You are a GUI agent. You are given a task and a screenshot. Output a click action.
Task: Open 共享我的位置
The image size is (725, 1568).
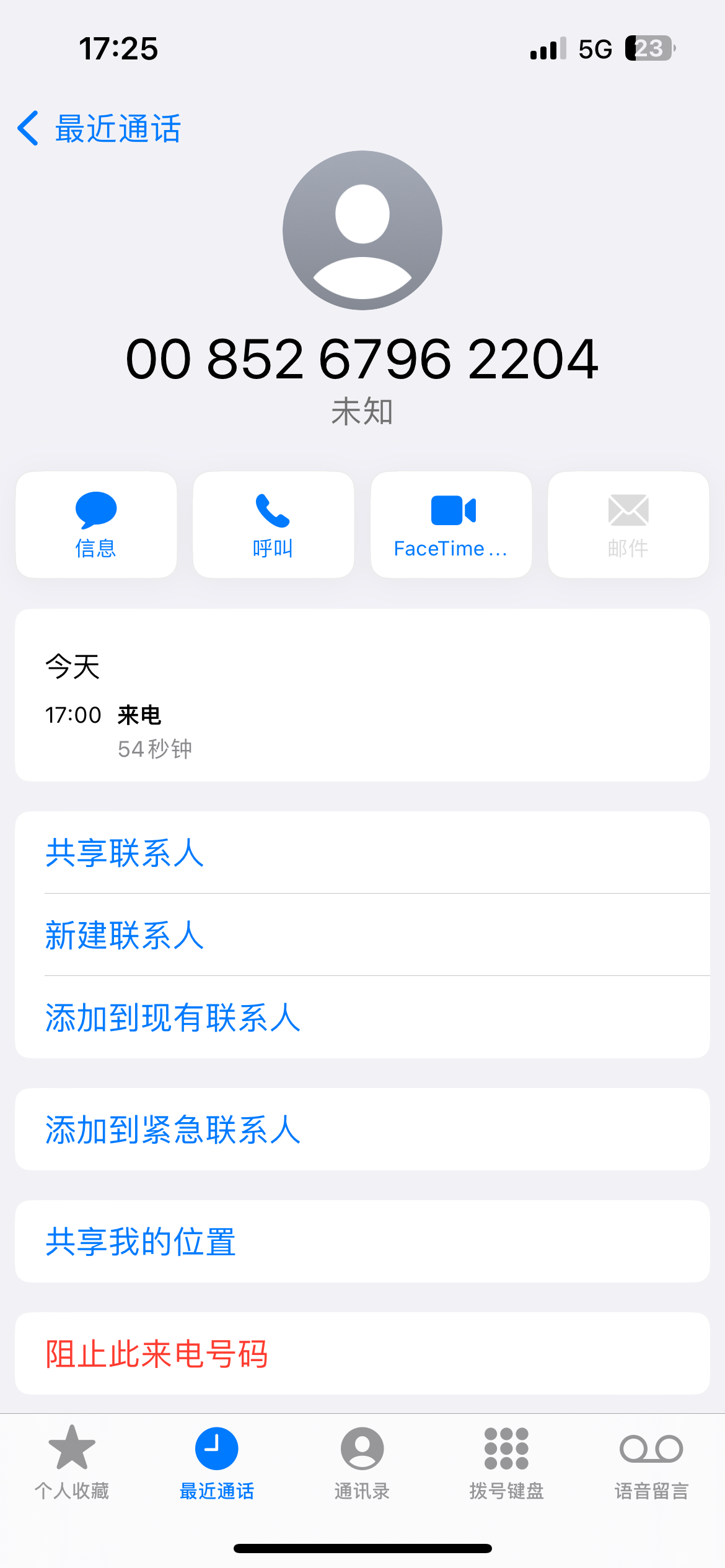click(362, 1242)
